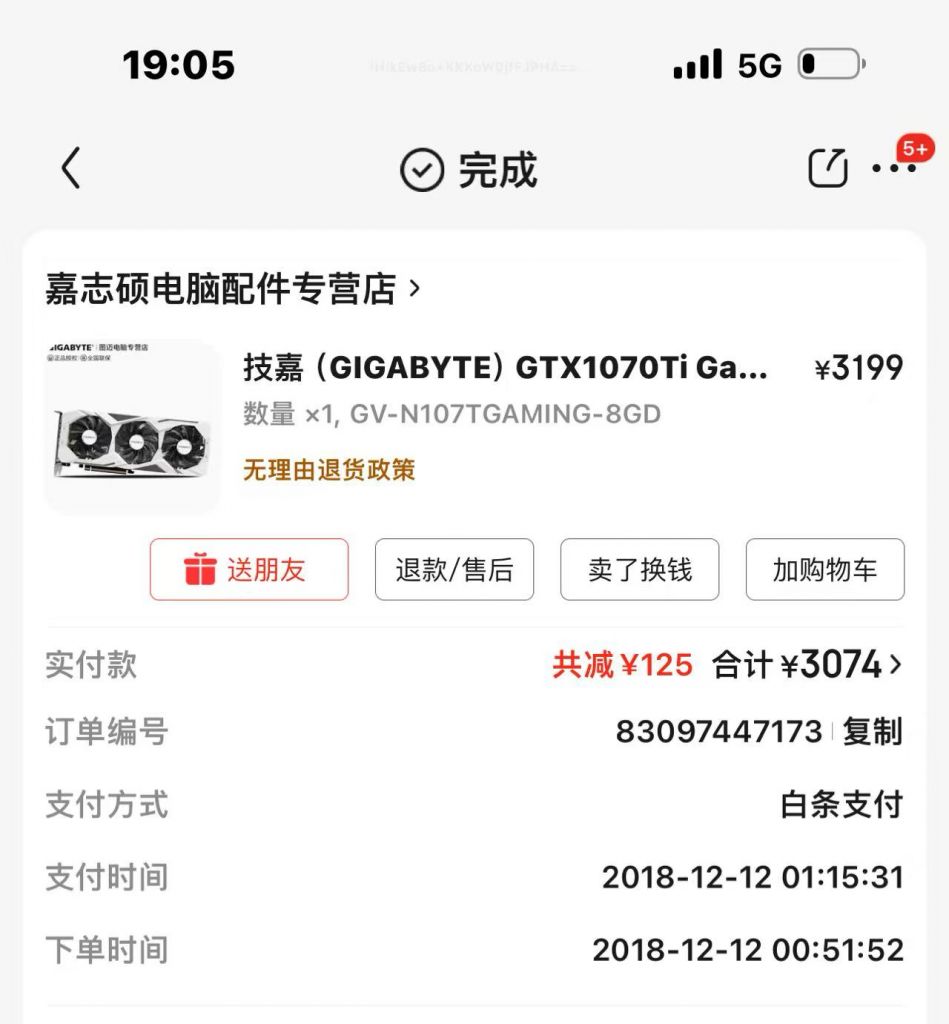Expand the truncated GTX1070Ti product title
The image size is (949, 1024).
click(x=500, y=369)
